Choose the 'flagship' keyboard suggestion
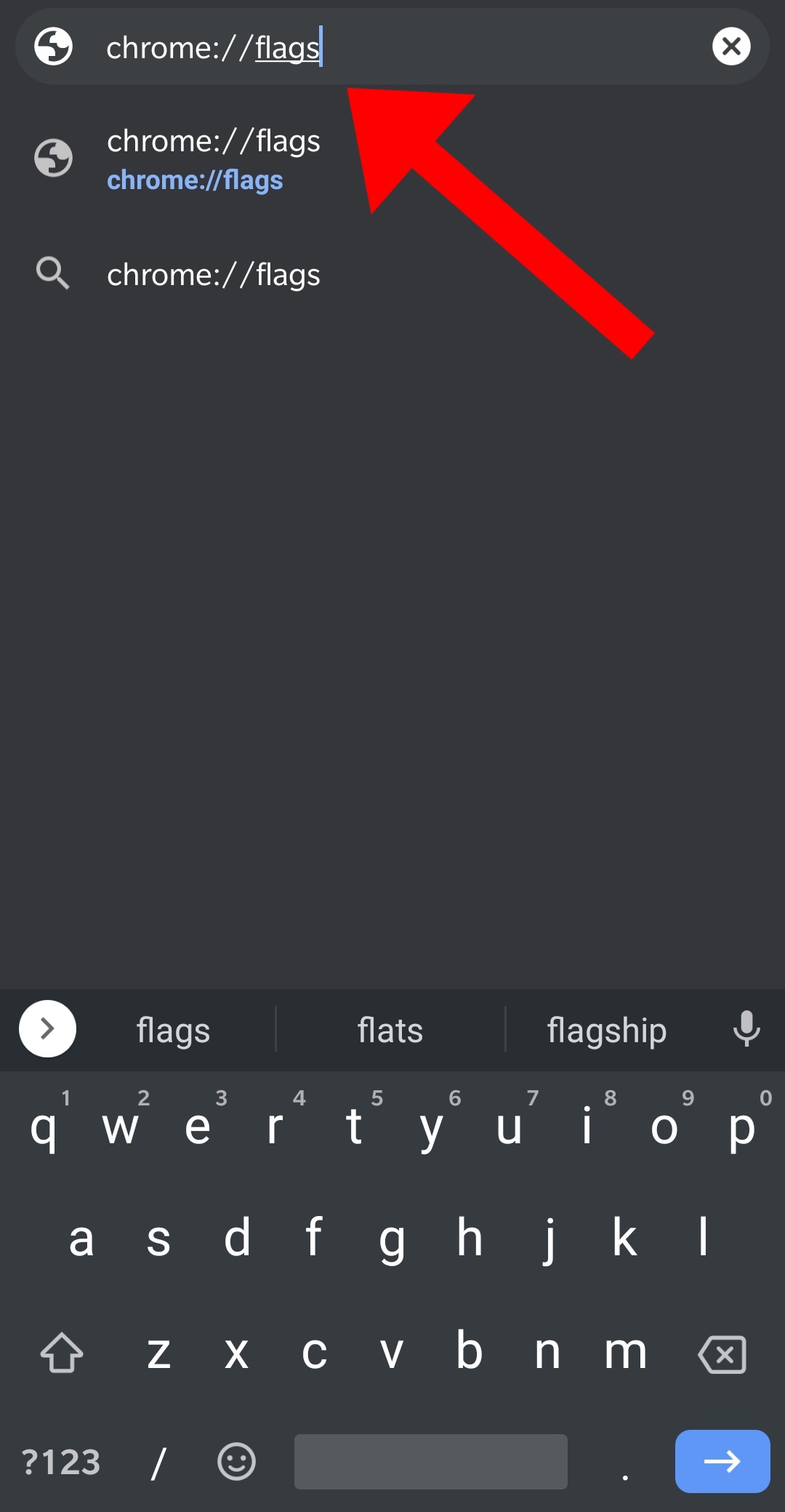The height and width of the screenshot is (1512, 785). [x=607, y=1030]
